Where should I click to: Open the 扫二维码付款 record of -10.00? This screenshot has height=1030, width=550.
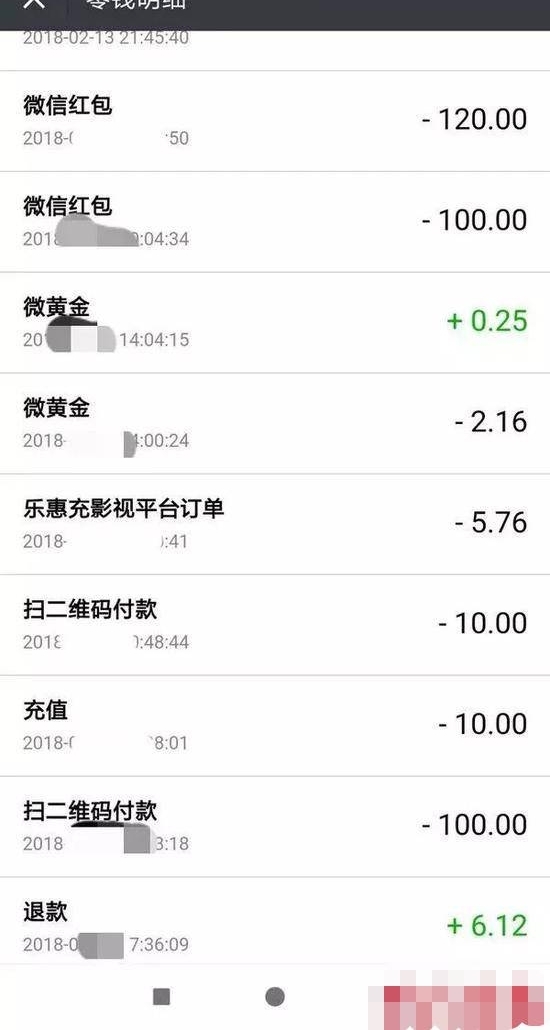click(275, 625)
